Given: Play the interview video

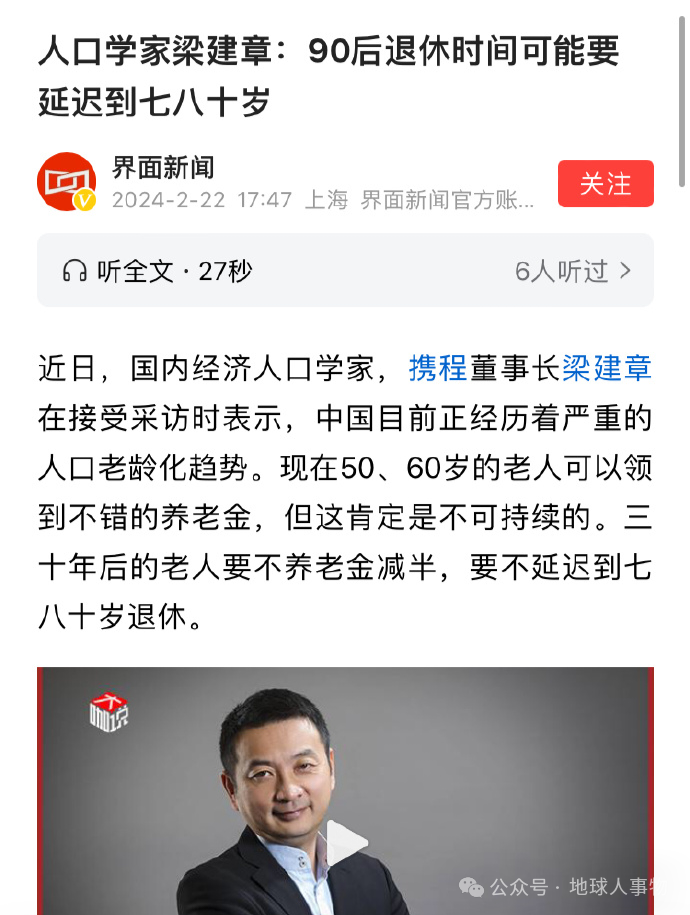Looking at the screenshot, I should (346, 845).
